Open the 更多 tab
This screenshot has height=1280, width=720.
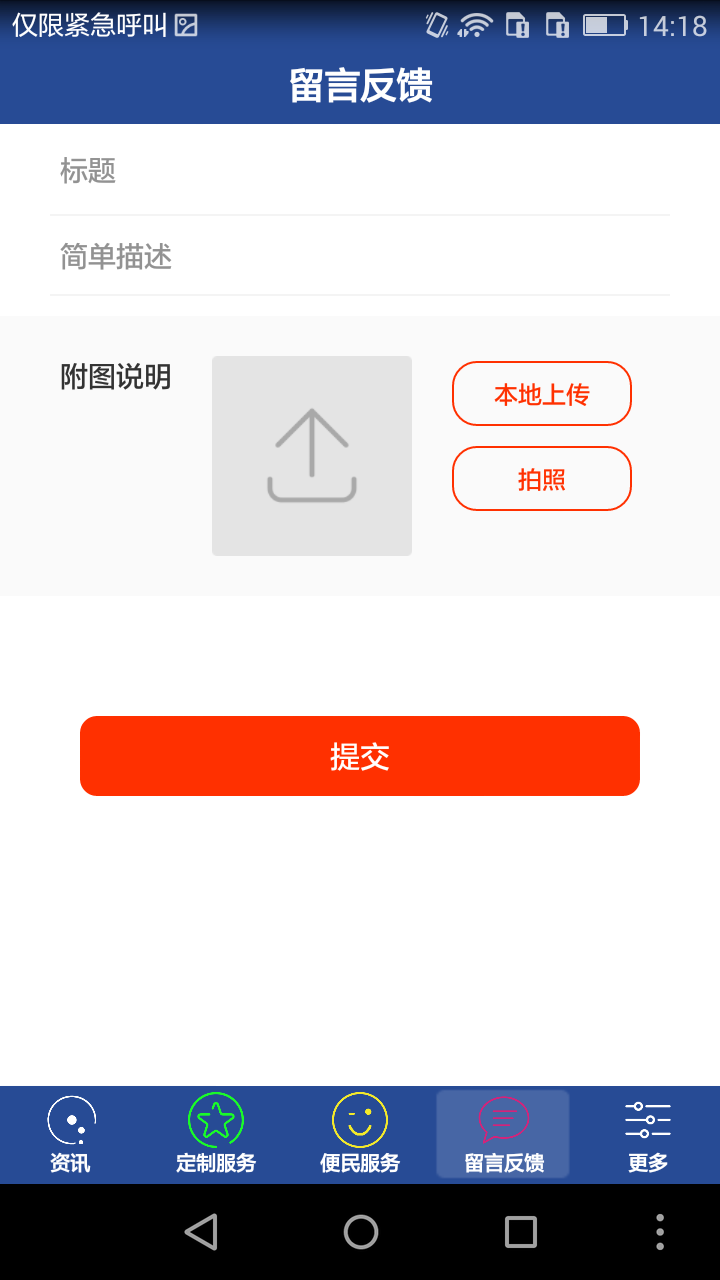click(648, 1135)
